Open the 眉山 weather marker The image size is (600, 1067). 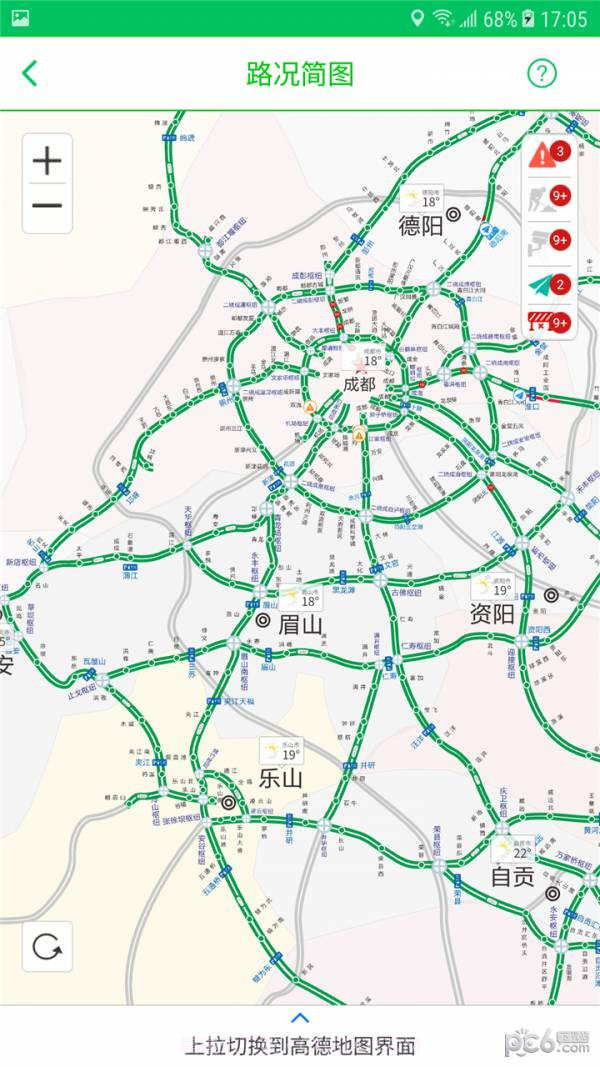point(301,598)
